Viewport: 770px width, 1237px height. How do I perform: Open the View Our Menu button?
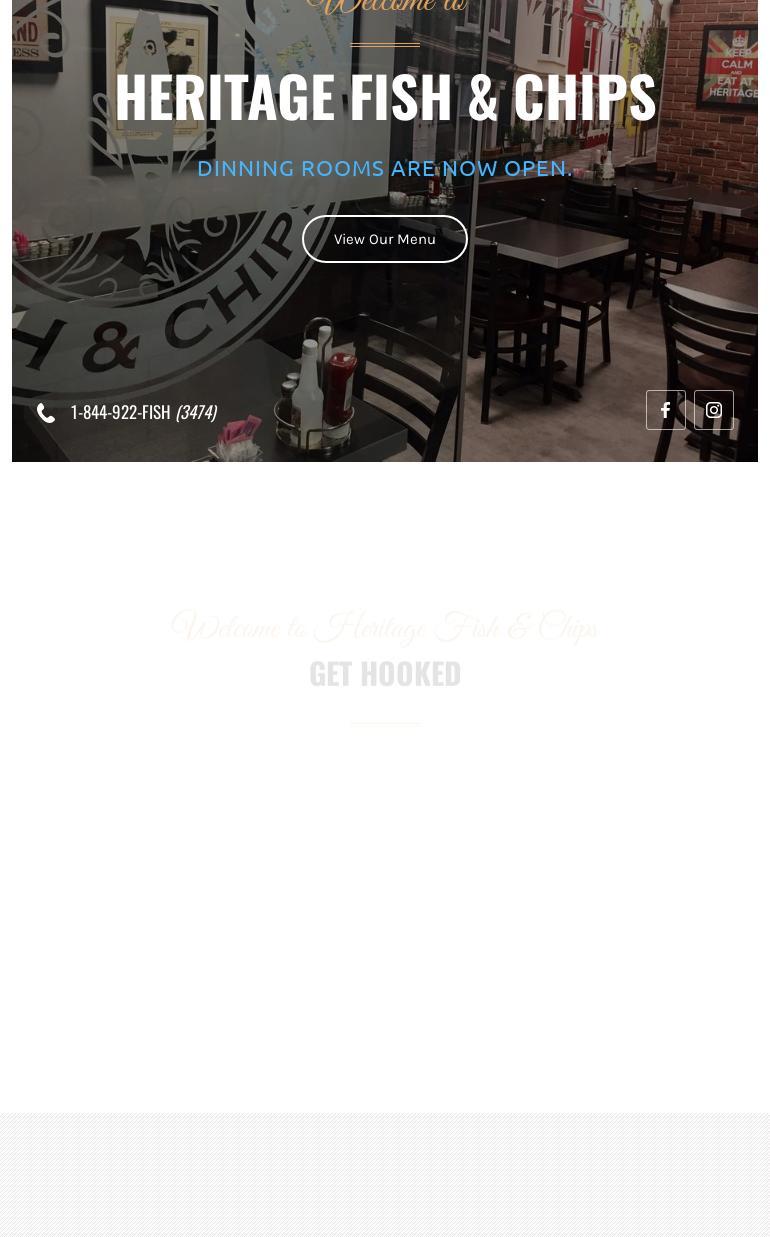(x=384, y=239)
